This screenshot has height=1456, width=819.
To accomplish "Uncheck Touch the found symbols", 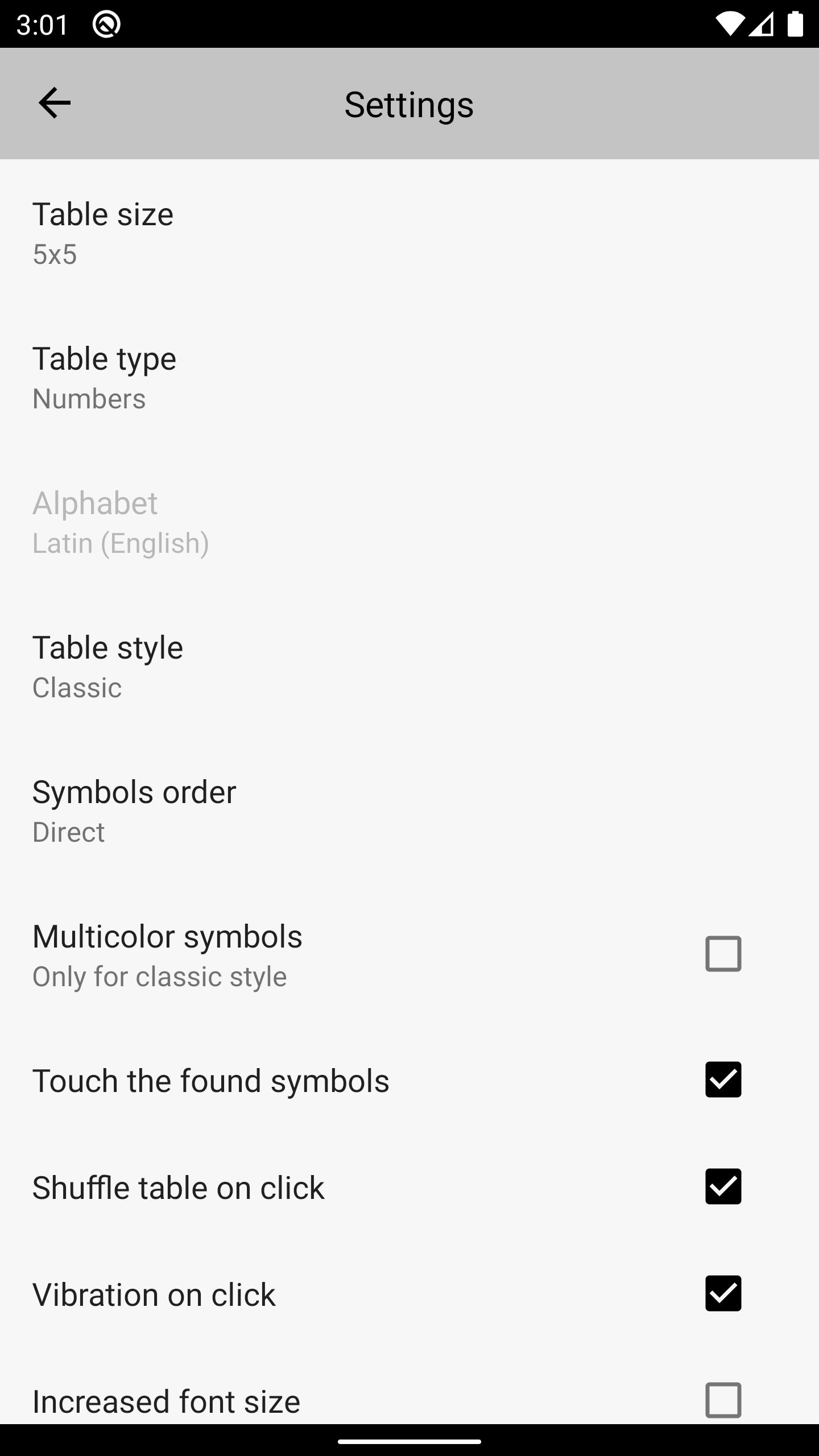I will (x=723, y=1079).
